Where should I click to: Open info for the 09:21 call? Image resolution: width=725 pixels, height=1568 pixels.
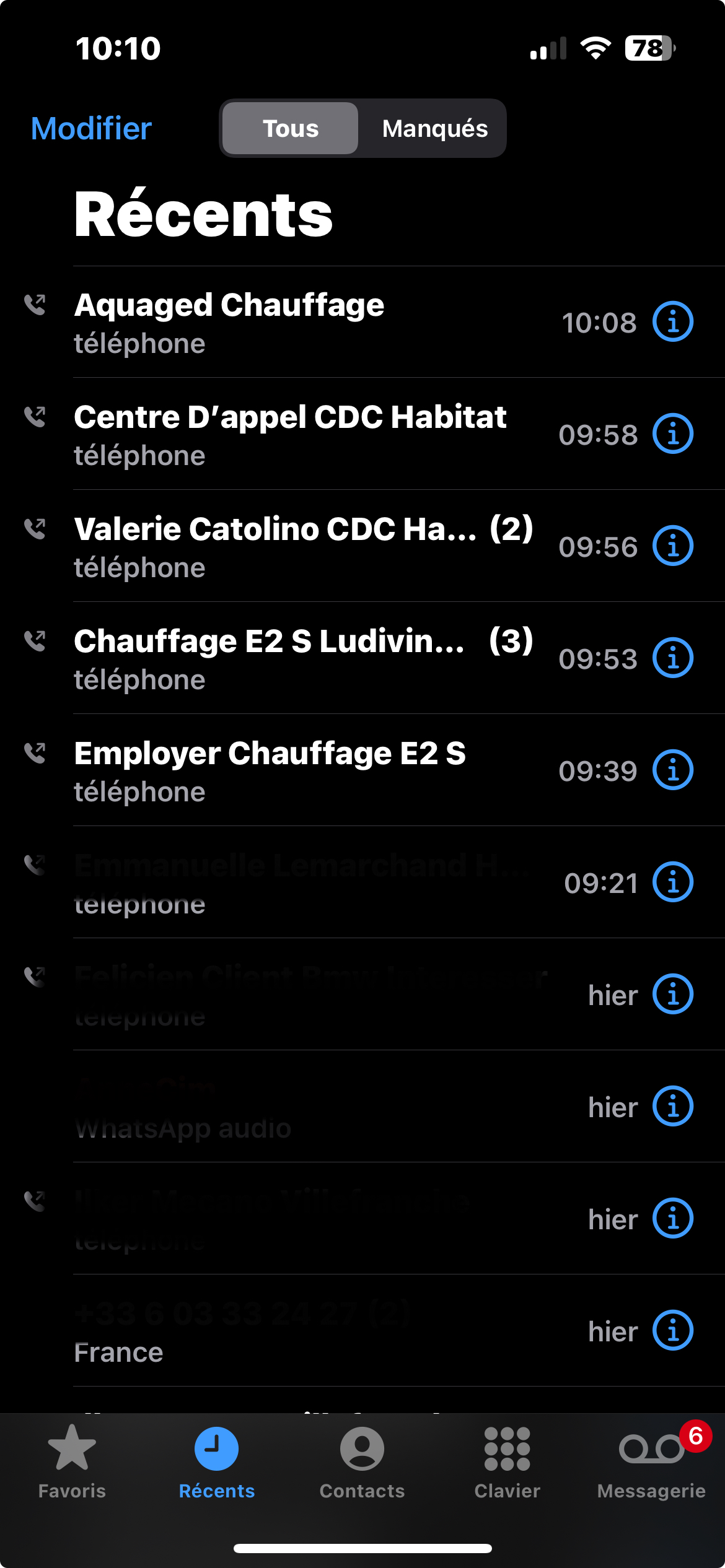click(672, 882)
